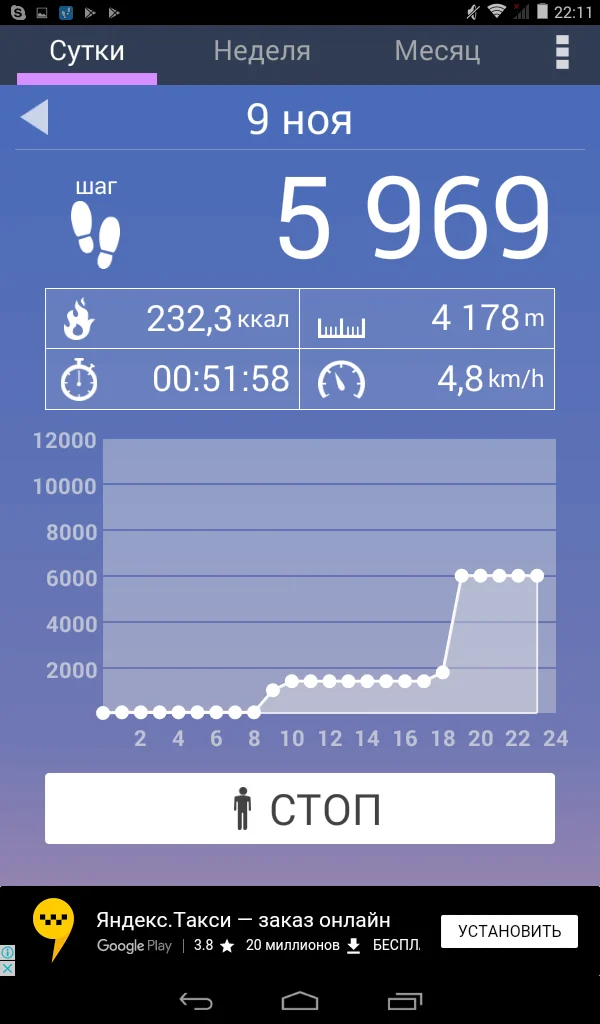This screenshot has height=1024, width=600.
Task: Select the Сутки tab
Action: [87, 51]
